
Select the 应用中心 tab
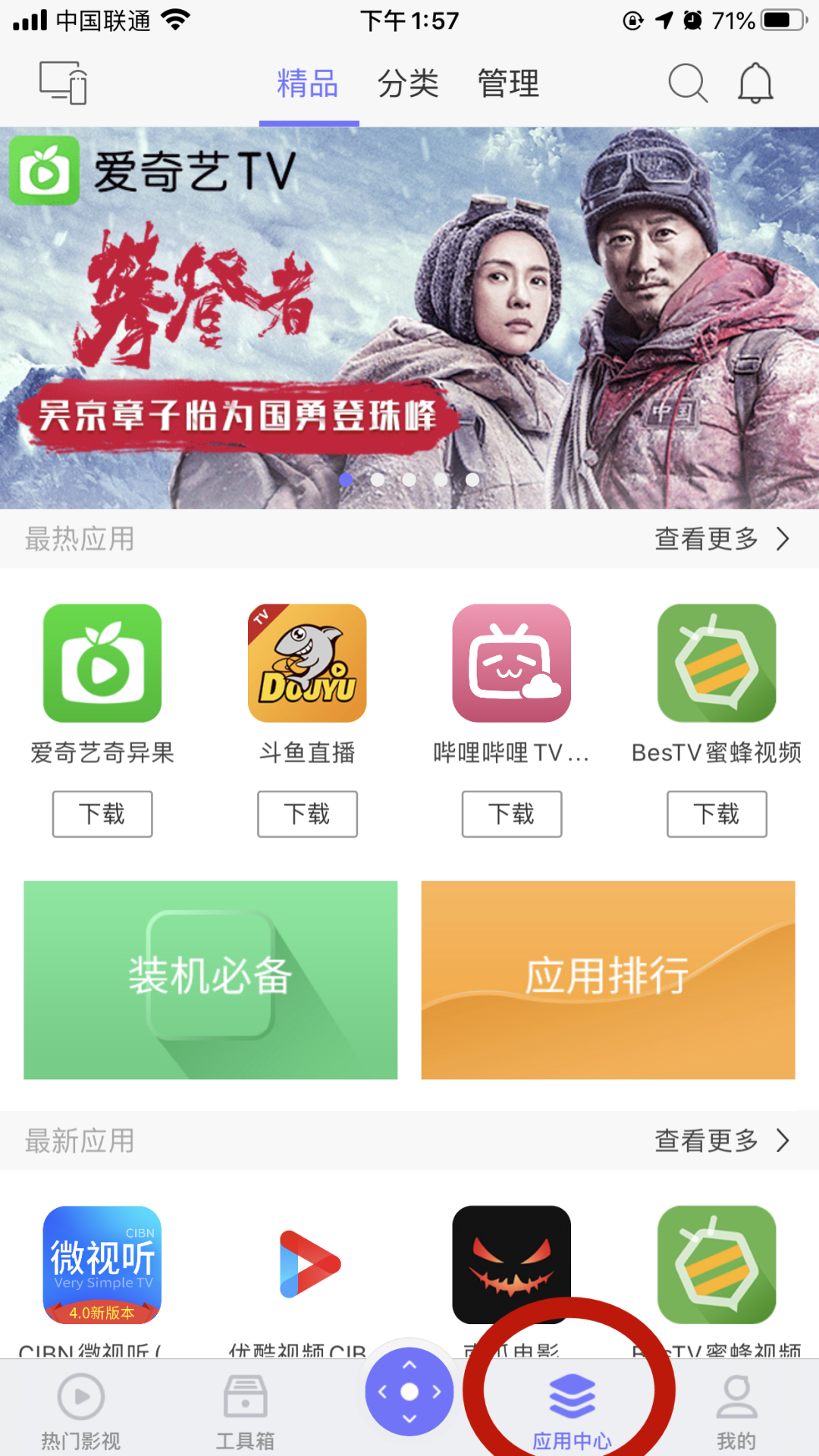point(573,1412)
